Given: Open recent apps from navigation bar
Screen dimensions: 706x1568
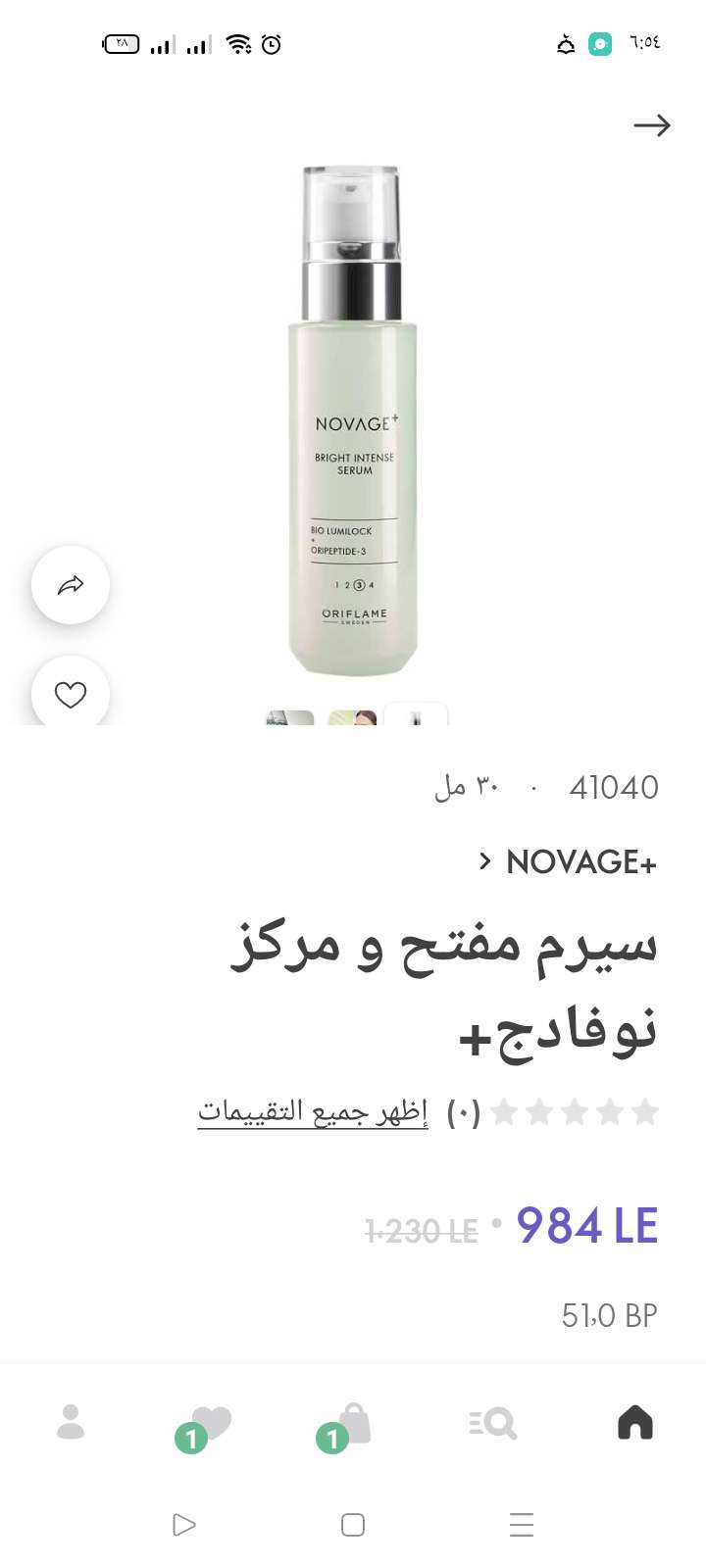Looking at the screenshot, I should pyautogui.click(x=522, y=1525).
